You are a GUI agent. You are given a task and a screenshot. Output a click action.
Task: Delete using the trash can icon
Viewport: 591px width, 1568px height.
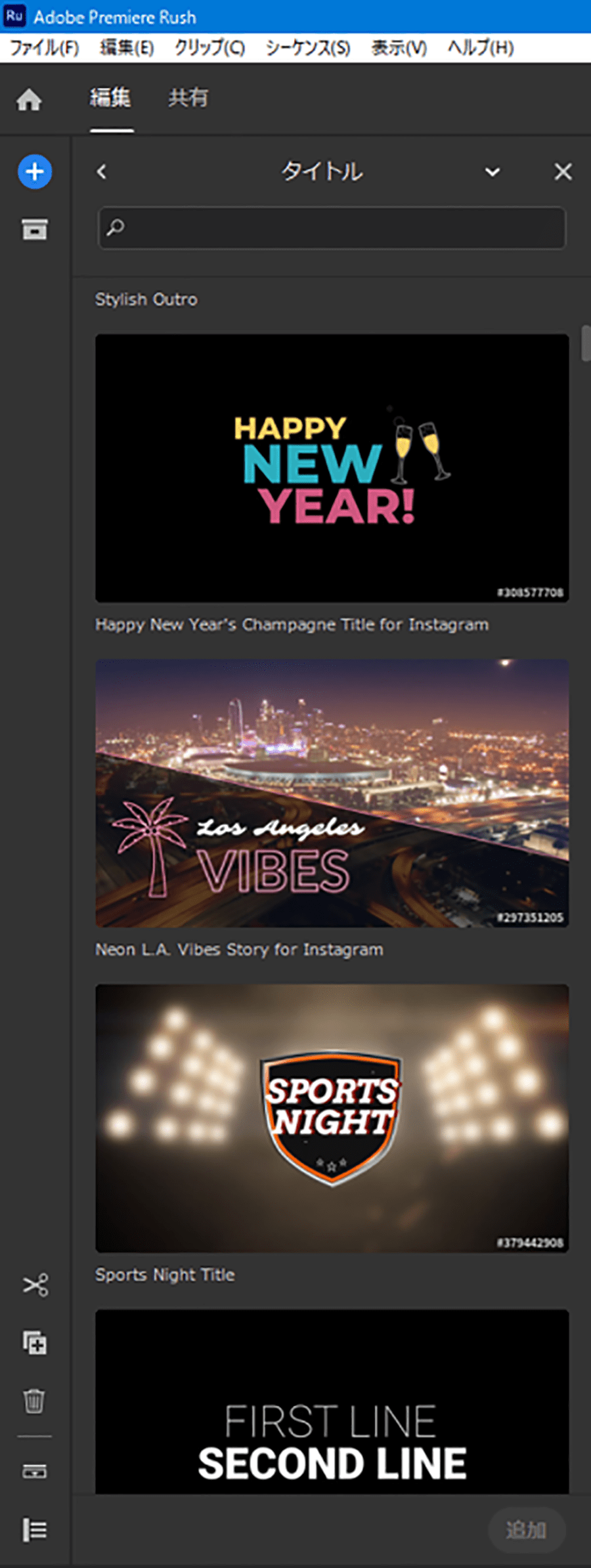click(35, 1401)
